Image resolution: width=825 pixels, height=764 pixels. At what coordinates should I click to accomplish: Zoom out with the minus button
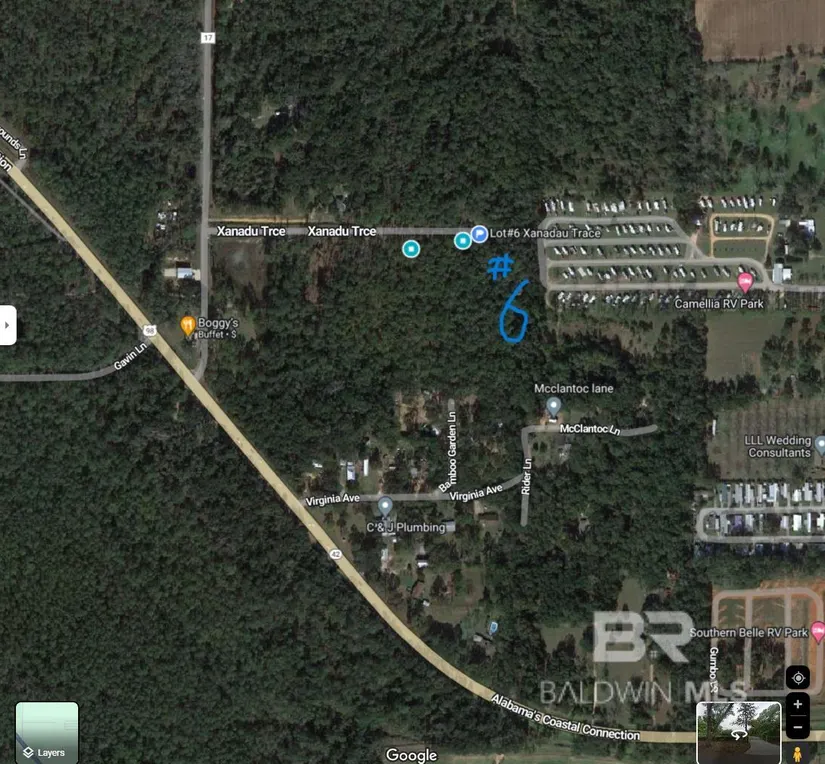click(x=797, y=725)
